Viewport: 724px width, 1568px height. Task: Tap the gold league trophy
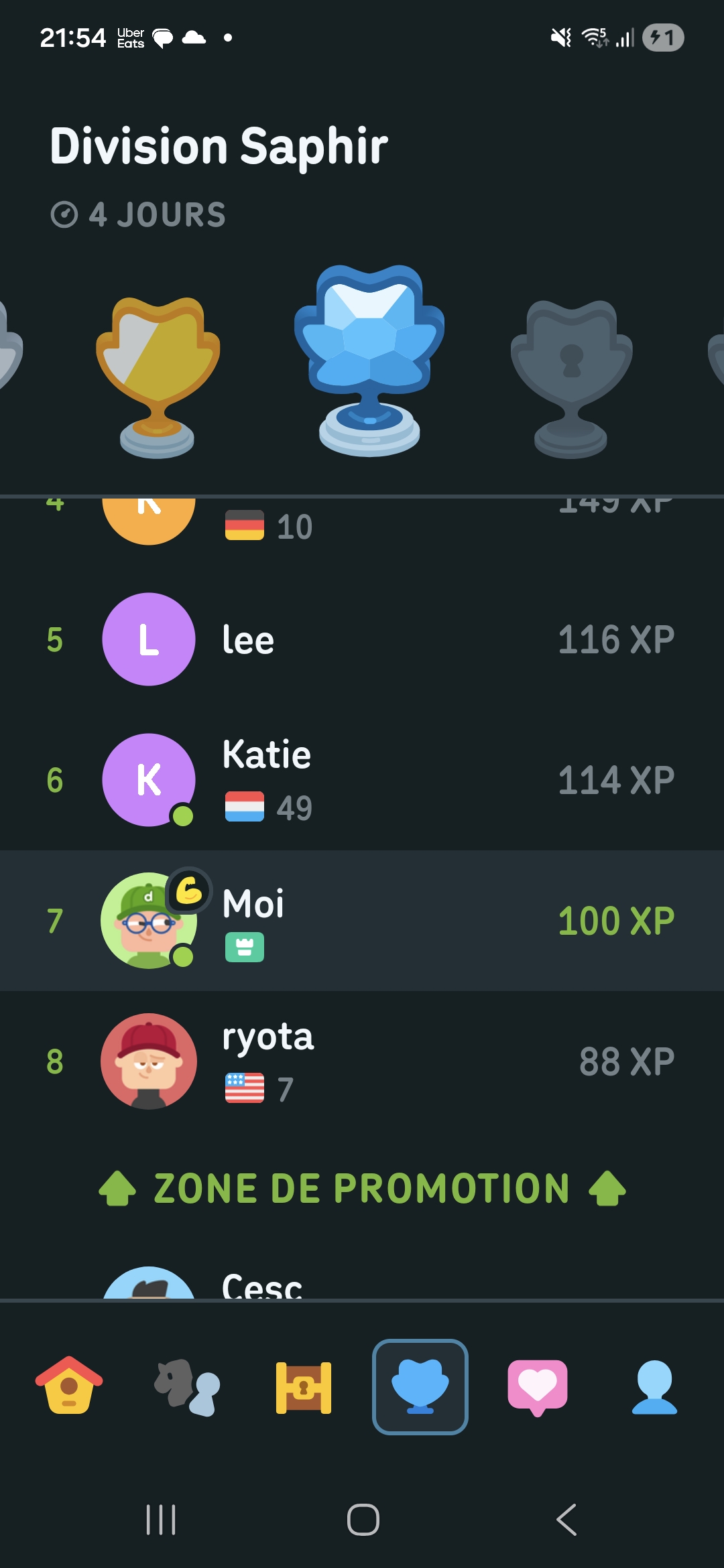pyautogui.click(x=158, y=378)
